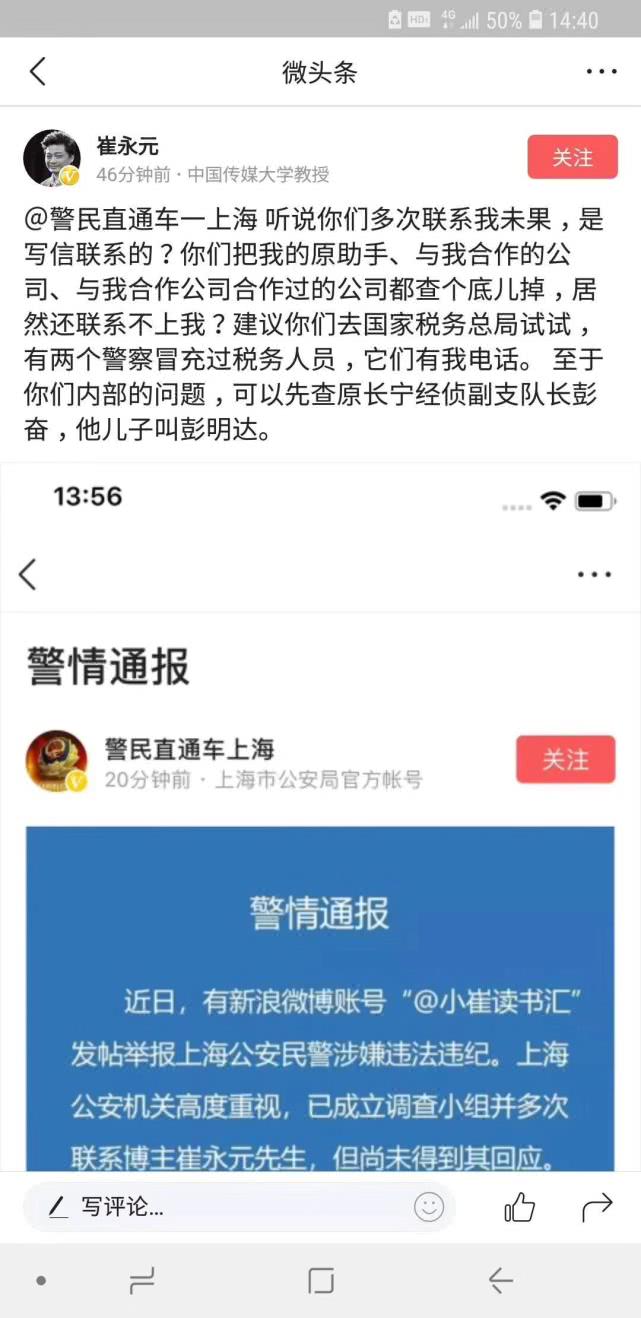641x1318 pixels.
Task: Like this post with the thumbs-up
Action: 519,1209
